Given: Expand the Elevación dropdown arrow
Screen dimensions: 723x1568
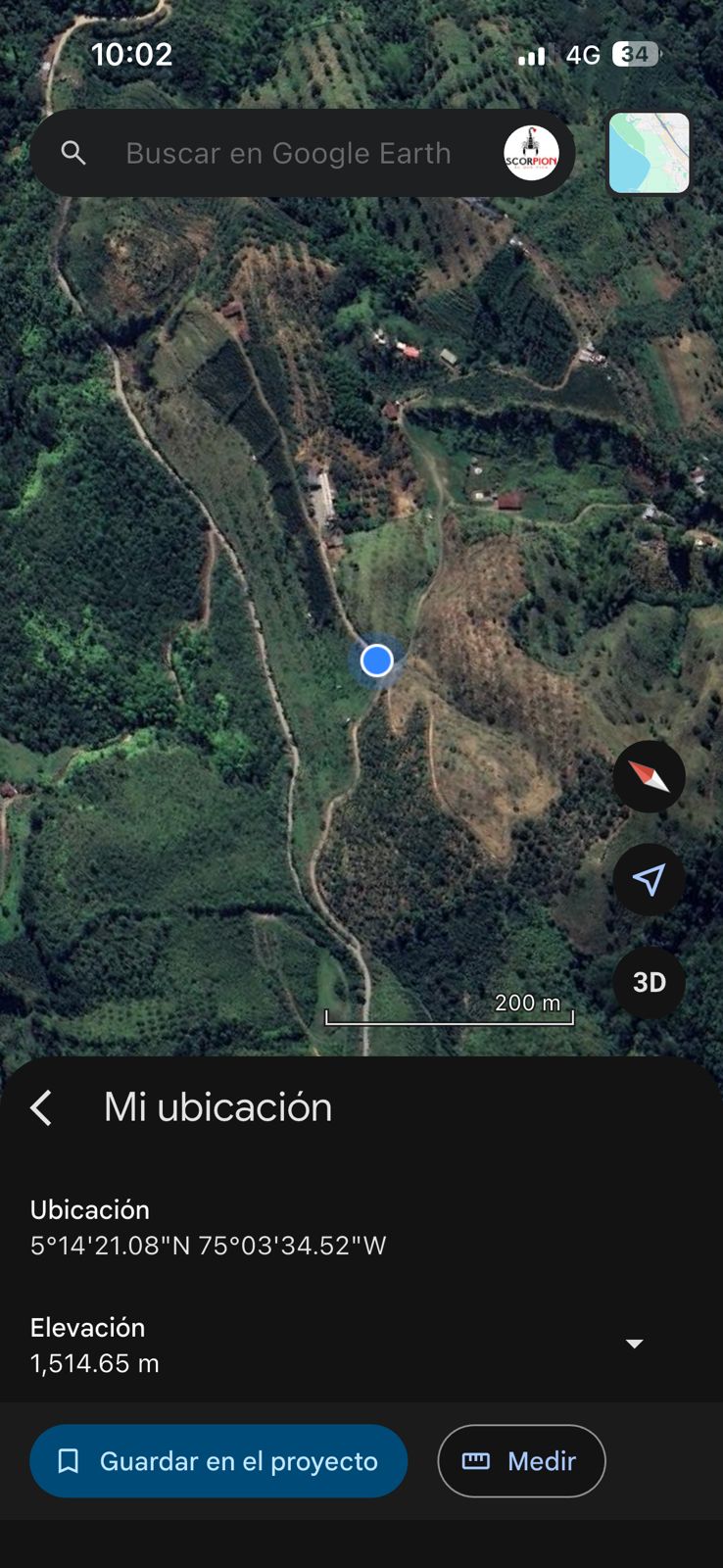Looking at the screenshot, I should (635, 1344).
